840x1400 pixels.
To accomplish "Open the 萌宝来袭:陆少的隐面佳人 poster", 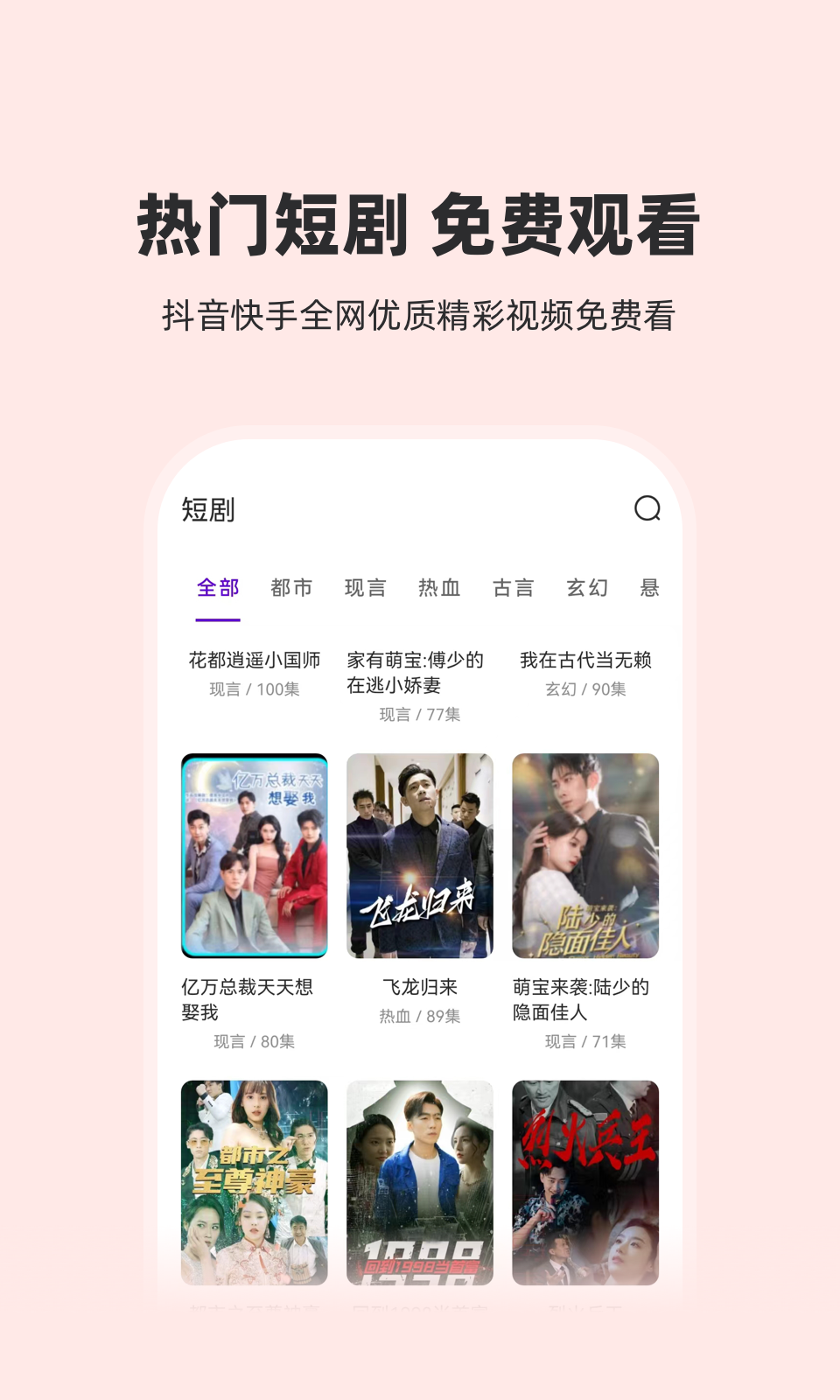I will (x=585, y=855).
